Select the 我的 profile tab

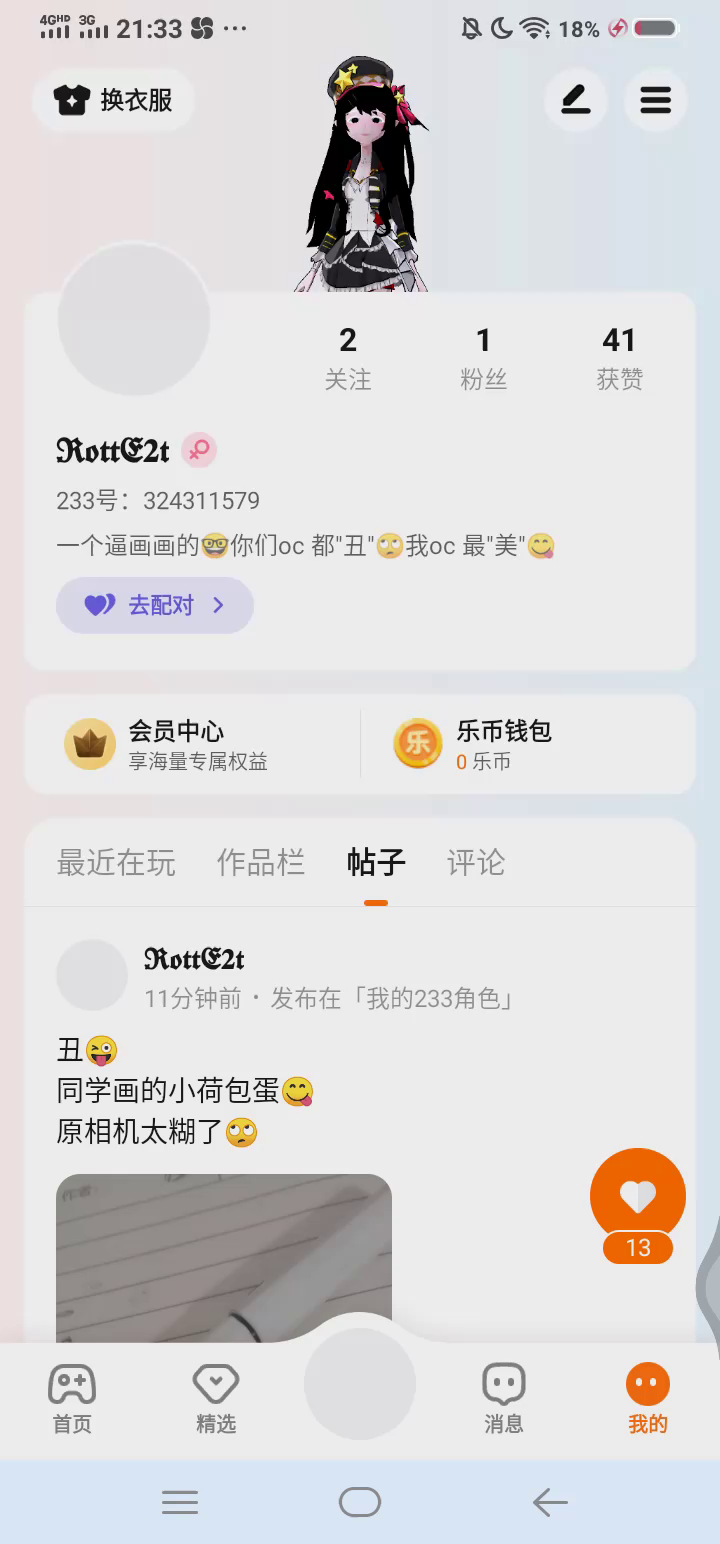(648, 1398)
